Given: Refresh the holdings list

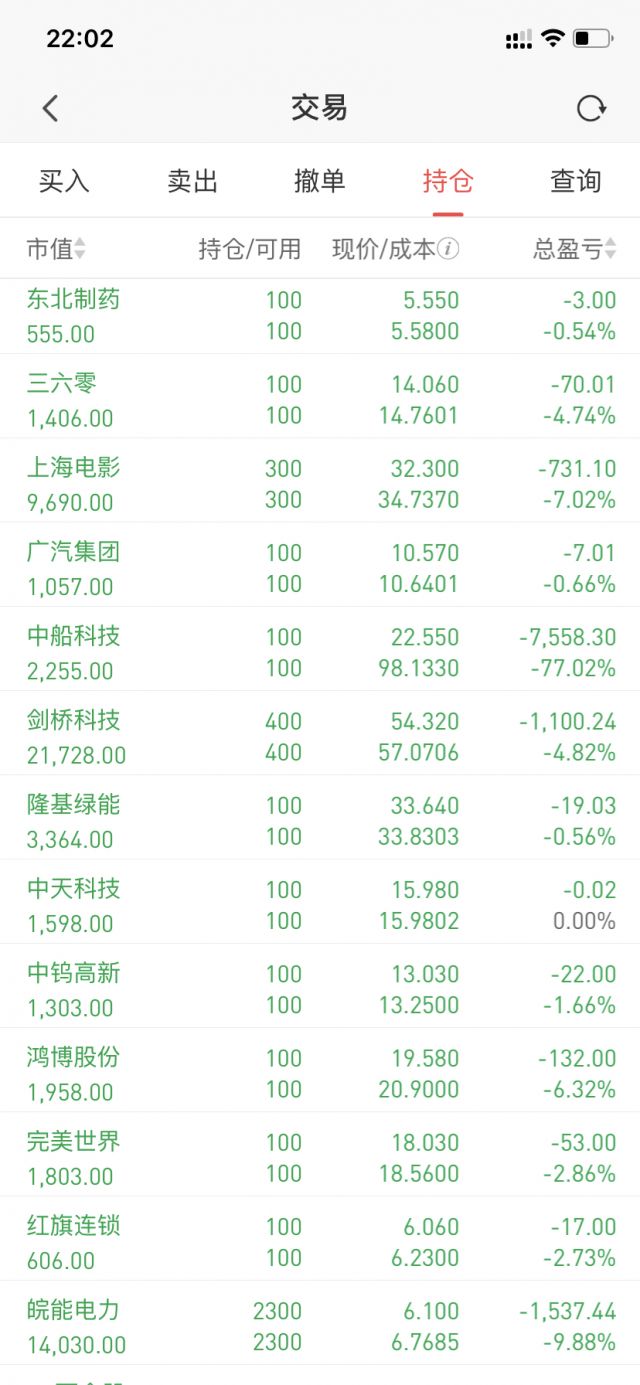Looking at the screenshot, I should 591,108.
